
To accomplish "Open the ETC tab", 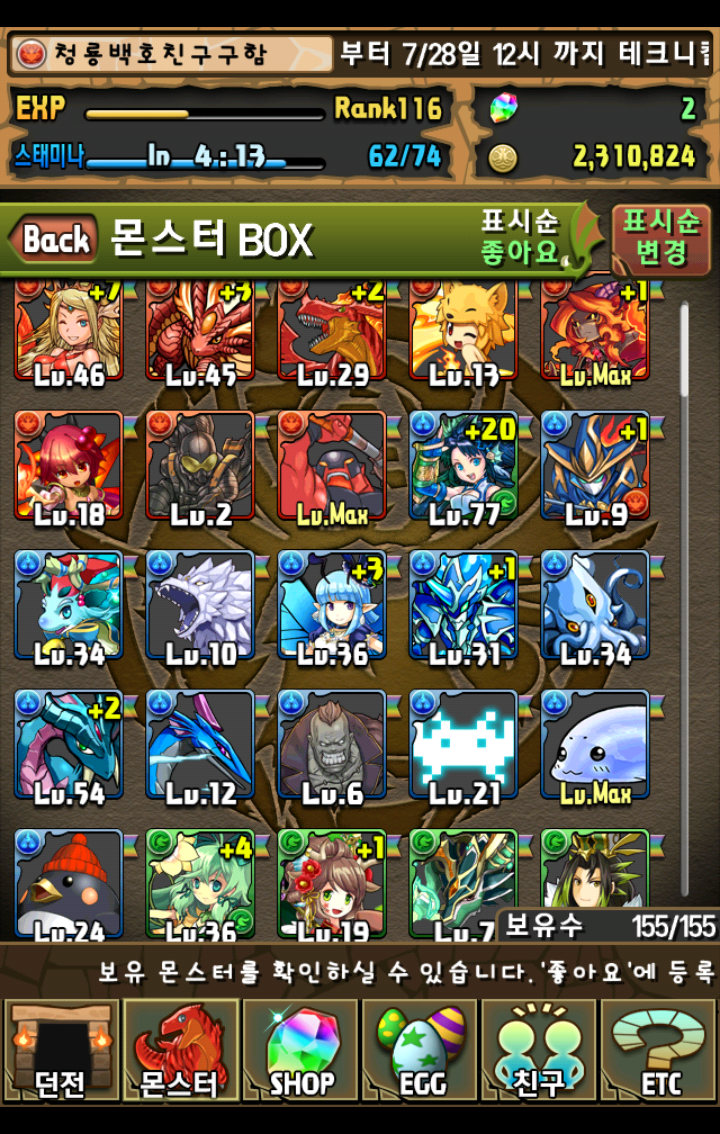I will (x=660, y=1051).
